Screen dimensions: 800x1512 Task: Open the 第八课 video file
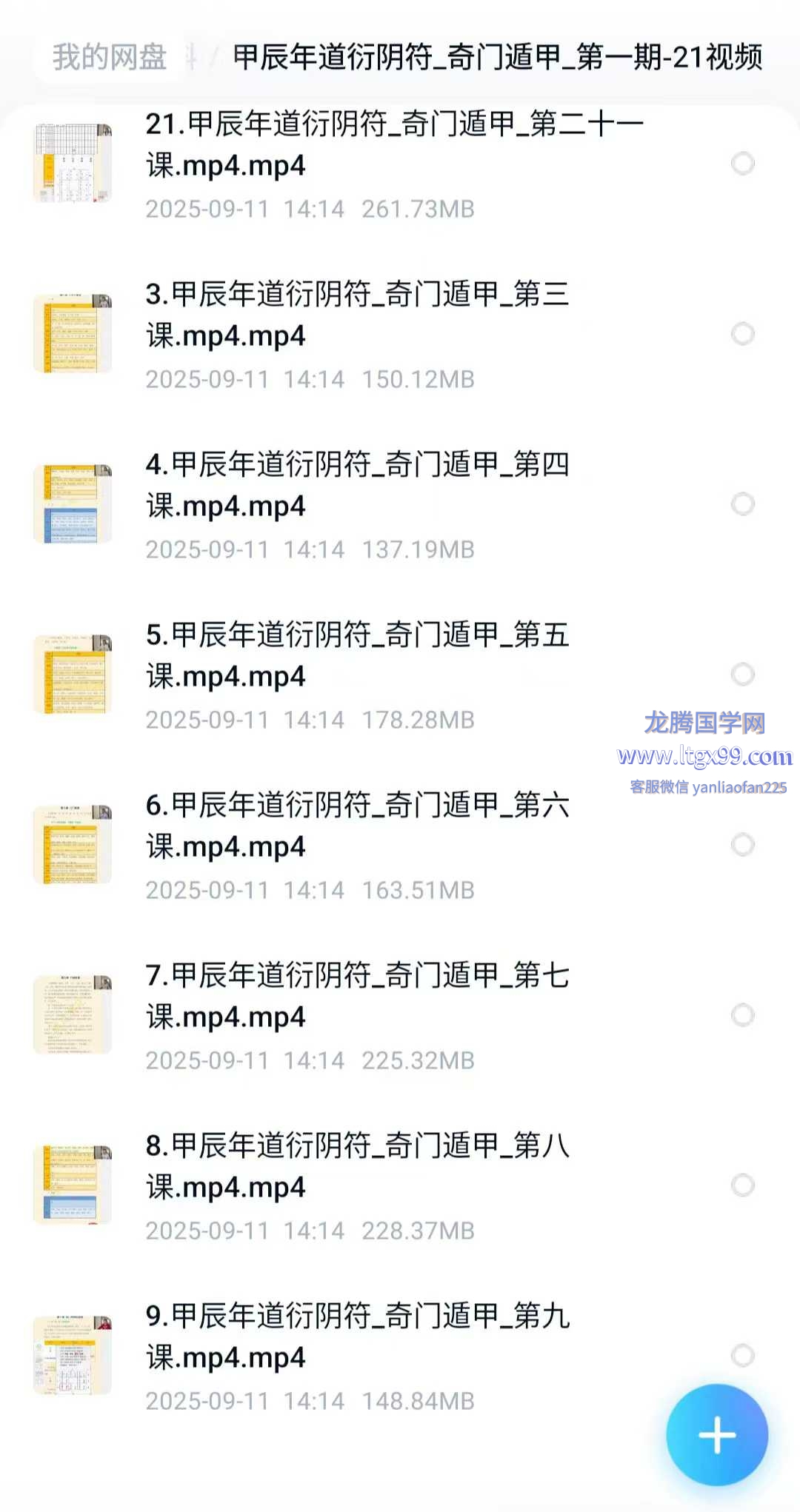(x=357, y=1166)
